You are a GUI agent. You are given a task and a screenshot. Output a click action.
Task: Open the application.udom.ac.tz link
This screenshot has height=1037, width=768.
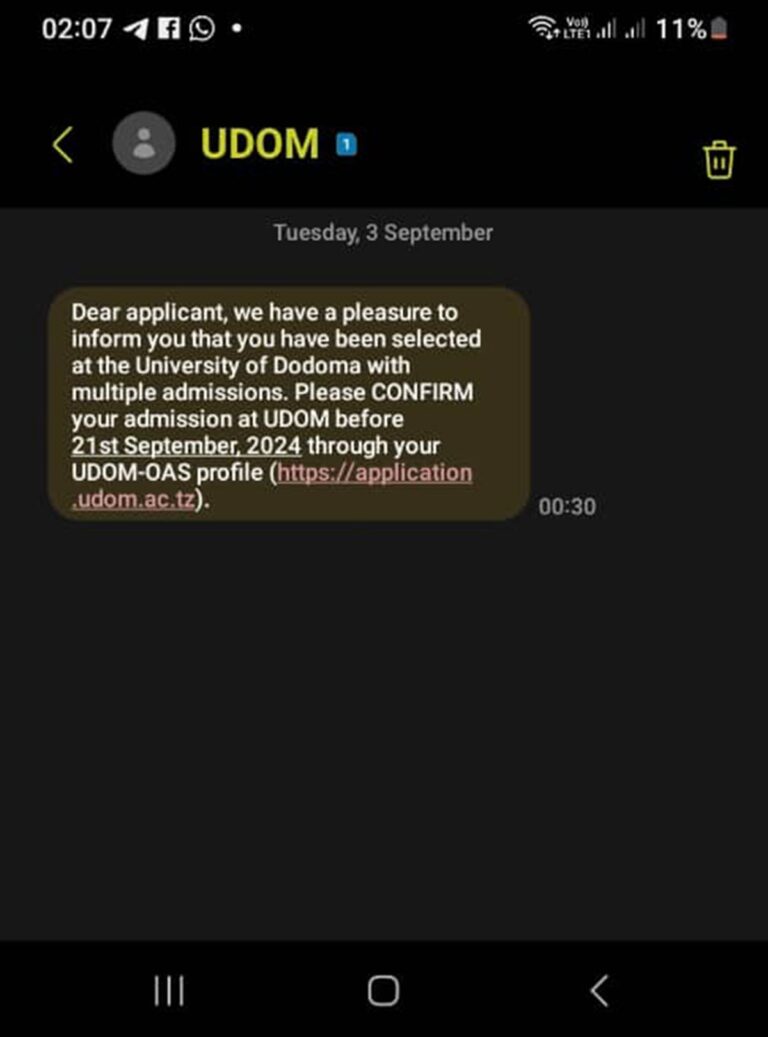point(374,473)
